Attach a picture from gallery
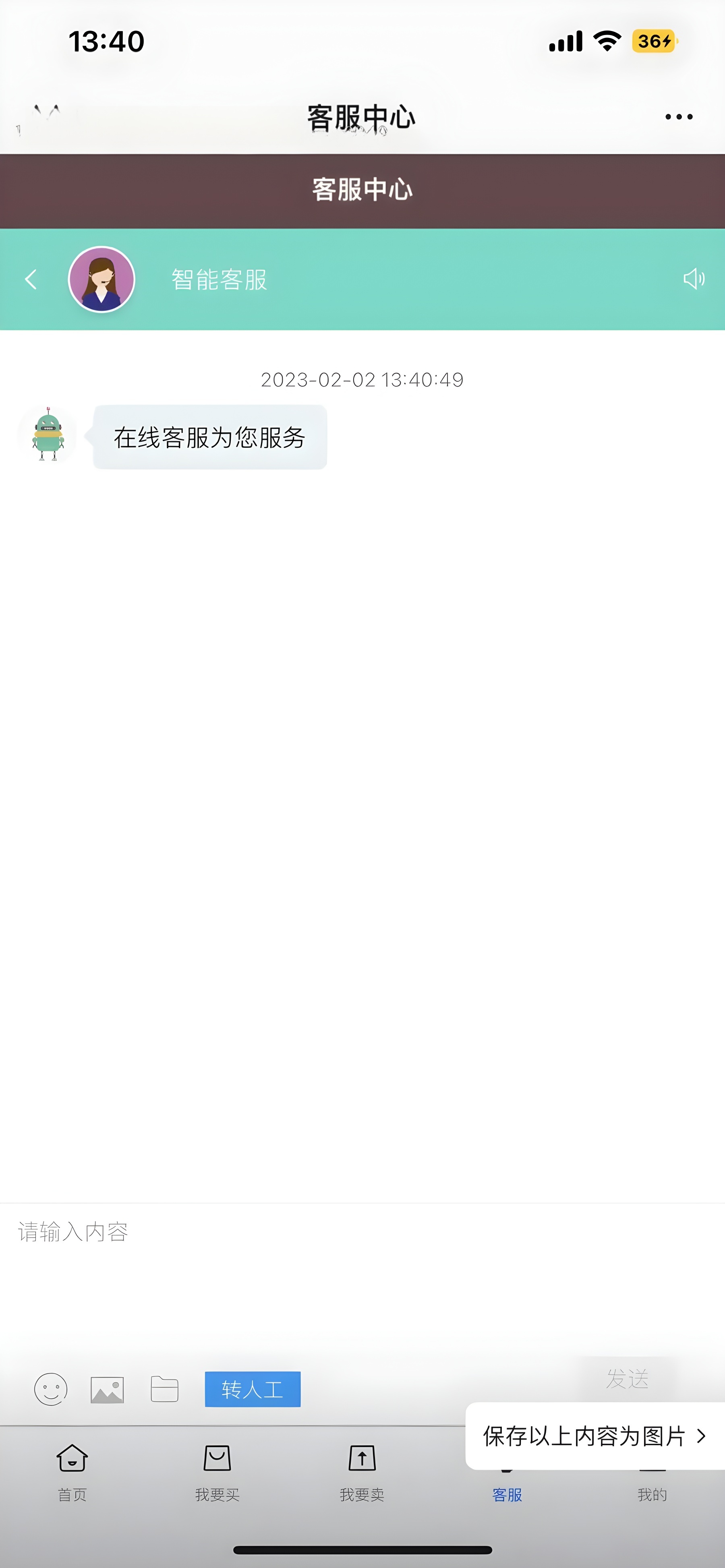Viewport: 725px width, 1568px height. tap(107, 1390)
